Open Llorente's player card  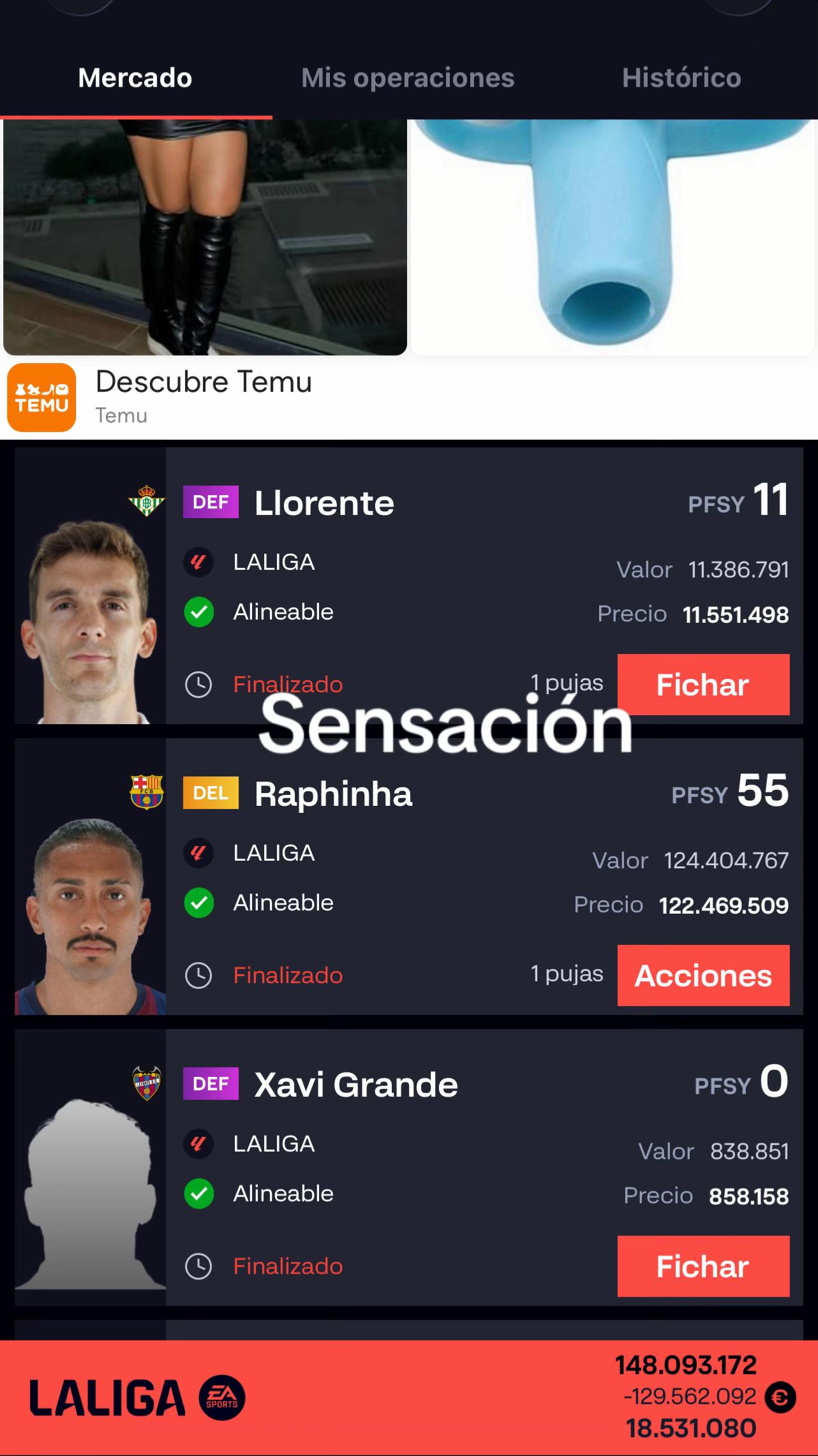(x=408, y=586)
